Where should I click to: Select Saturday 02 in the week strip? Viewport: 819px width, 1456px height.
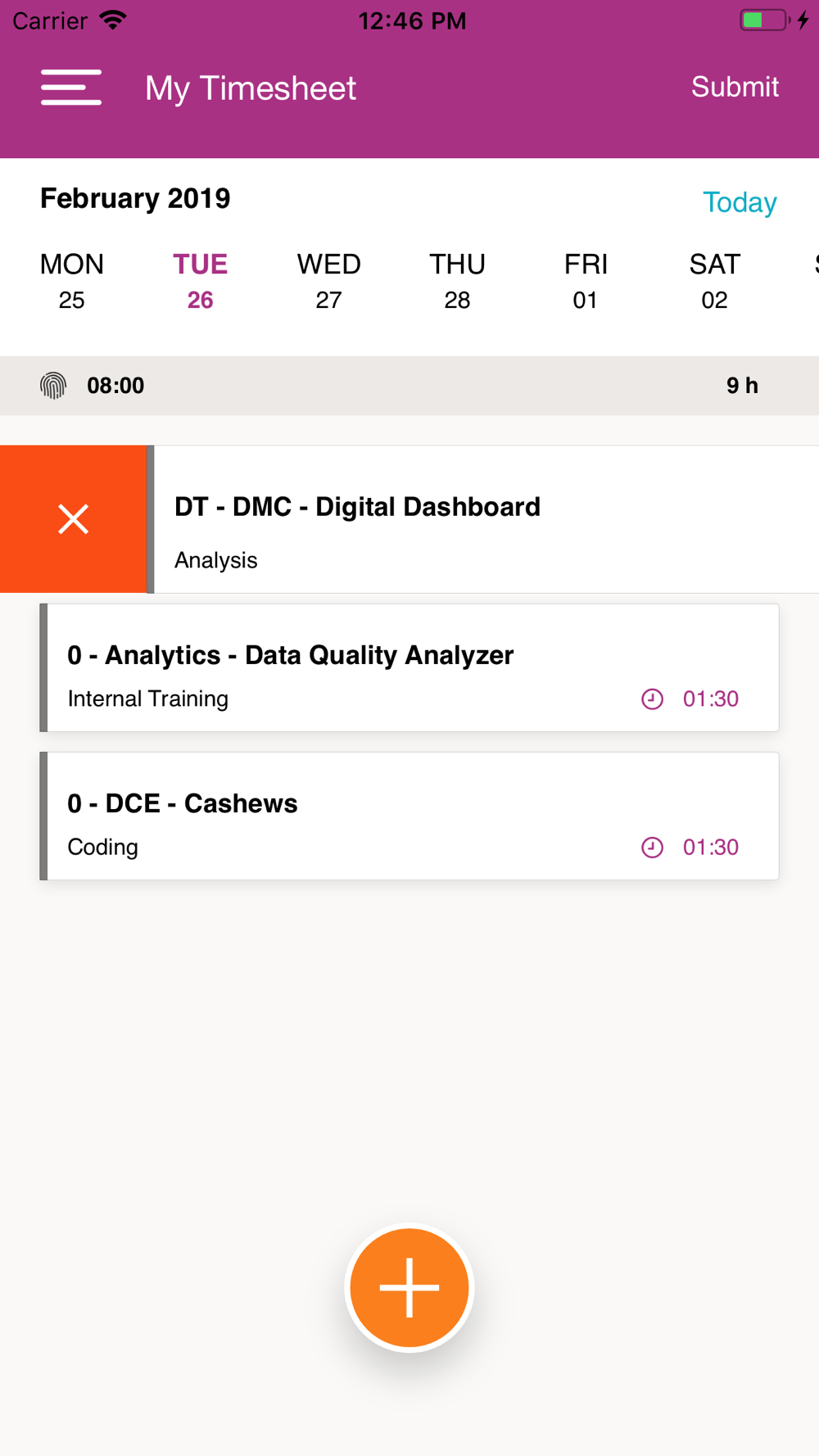[714, 281]
